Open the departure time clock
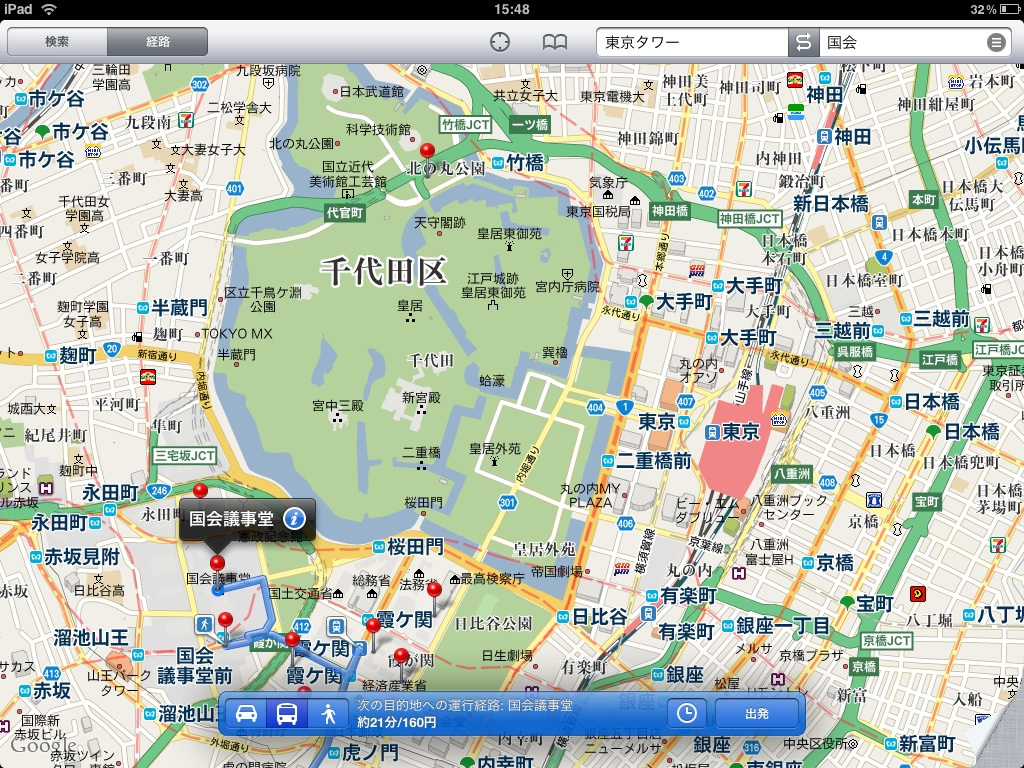 pos(687,714)
